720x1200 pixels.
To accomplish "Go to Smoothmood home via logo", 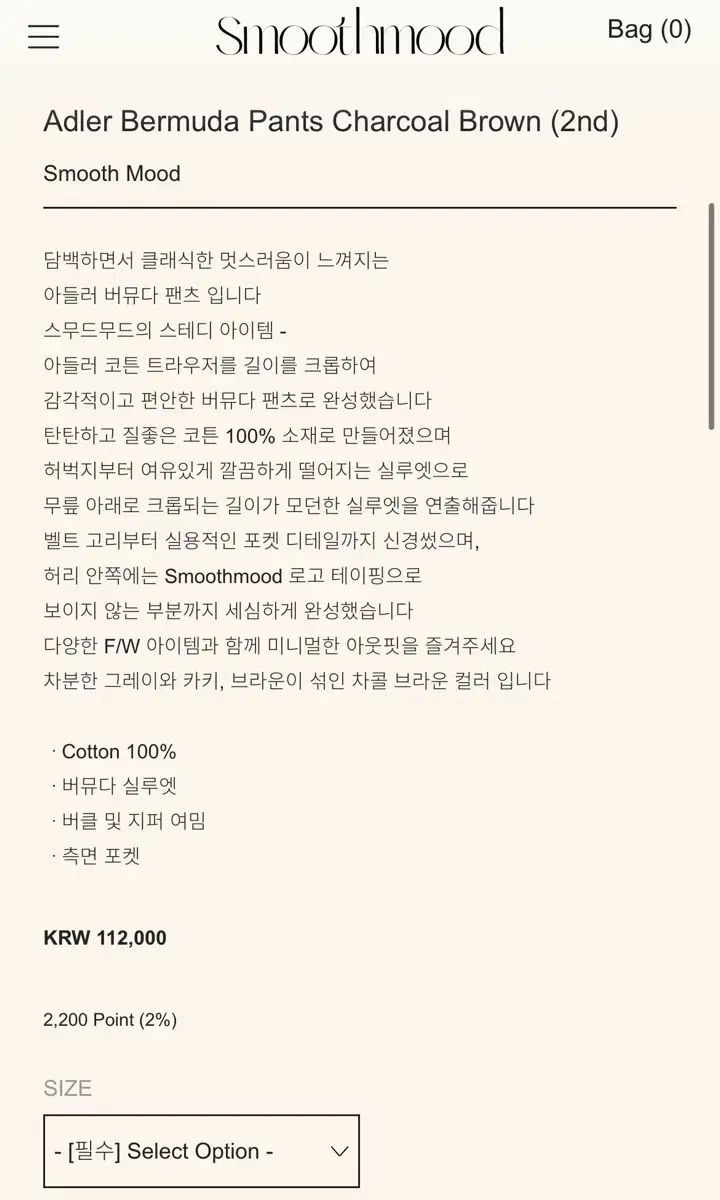I will (360, 33).
